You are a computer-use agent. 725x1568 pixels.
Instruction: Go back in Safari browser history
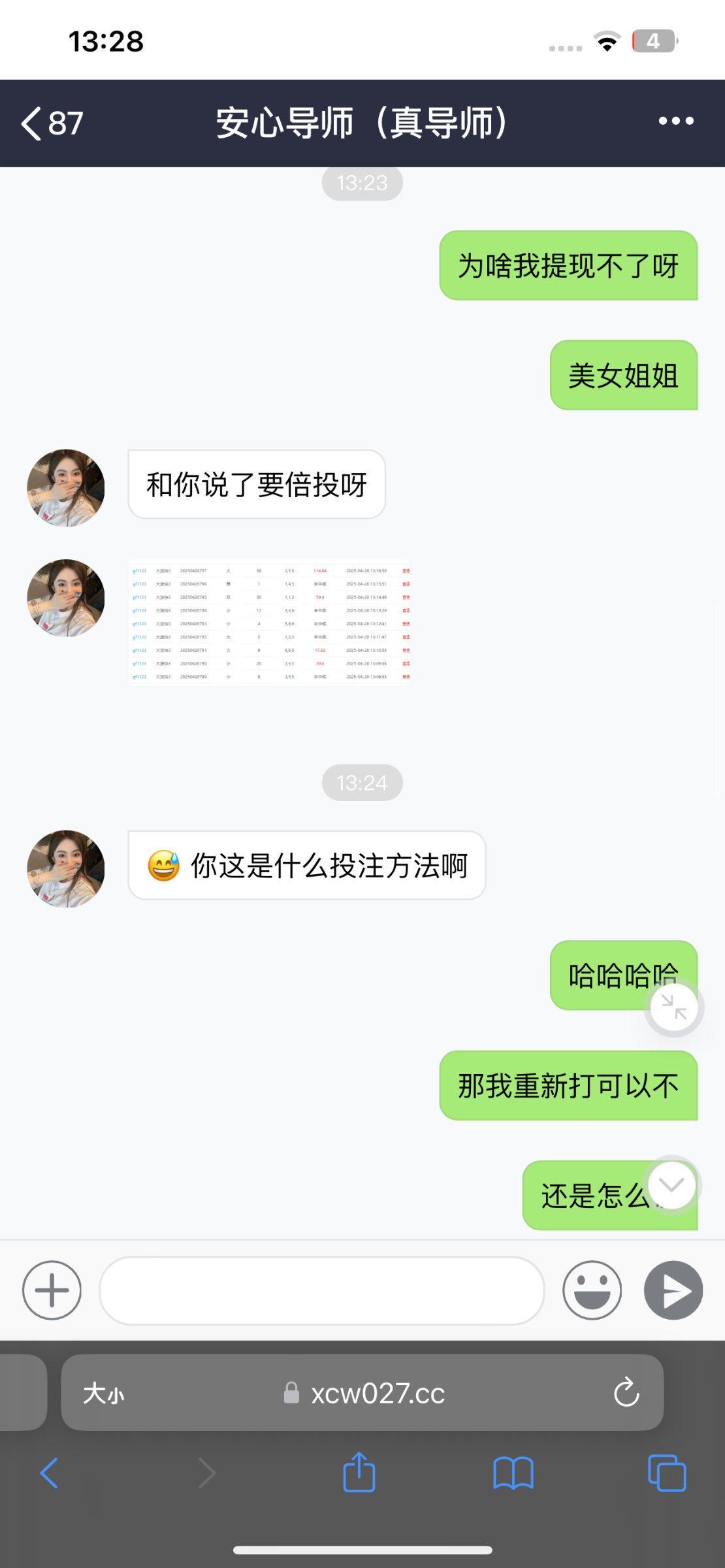coord(50,1473)
